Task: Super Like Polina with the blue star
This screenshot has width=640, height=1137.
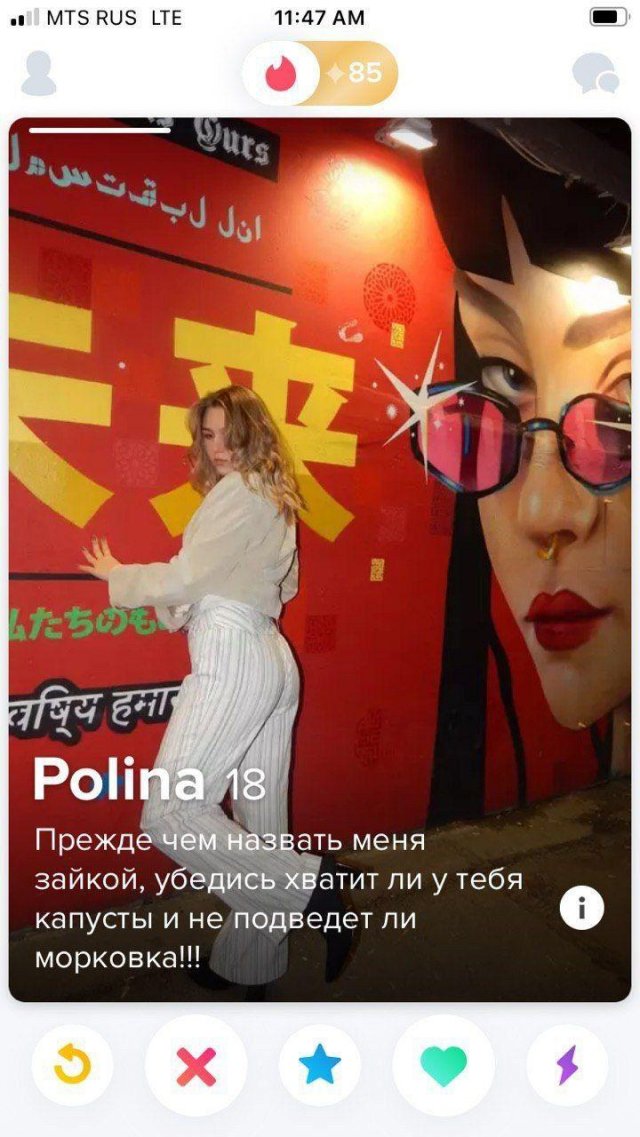Action: tap(320, 1066)
